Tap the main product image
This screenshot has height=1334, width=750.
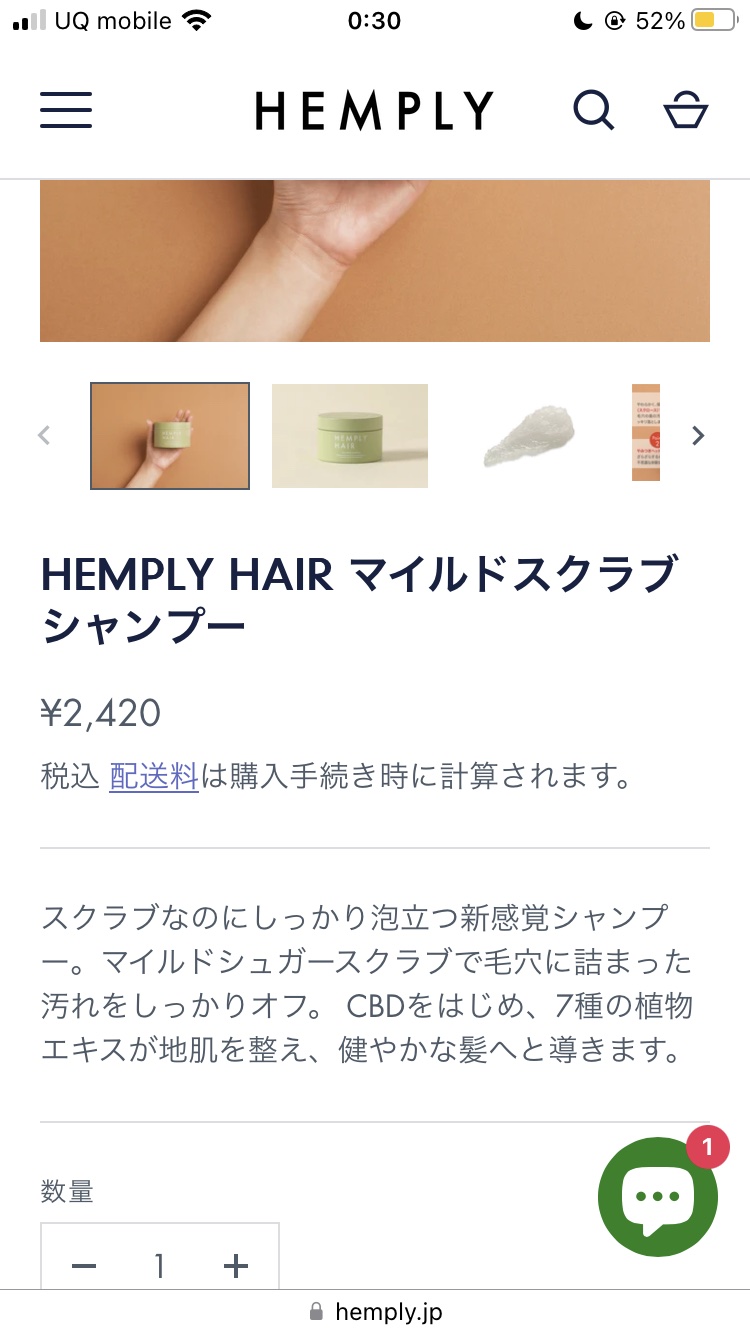375,261
